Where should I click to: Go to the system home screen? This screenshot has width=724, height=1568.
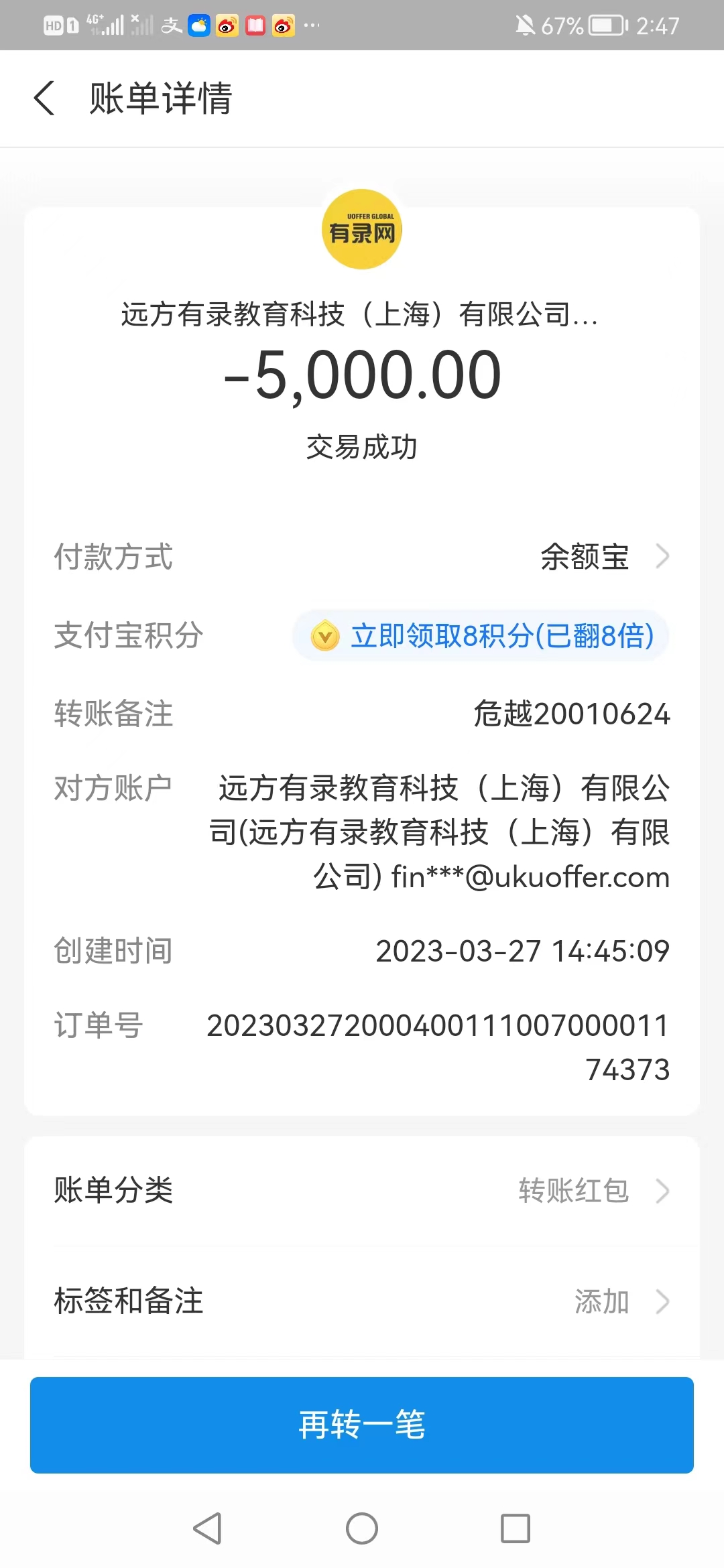click(x=362, y=1528)
